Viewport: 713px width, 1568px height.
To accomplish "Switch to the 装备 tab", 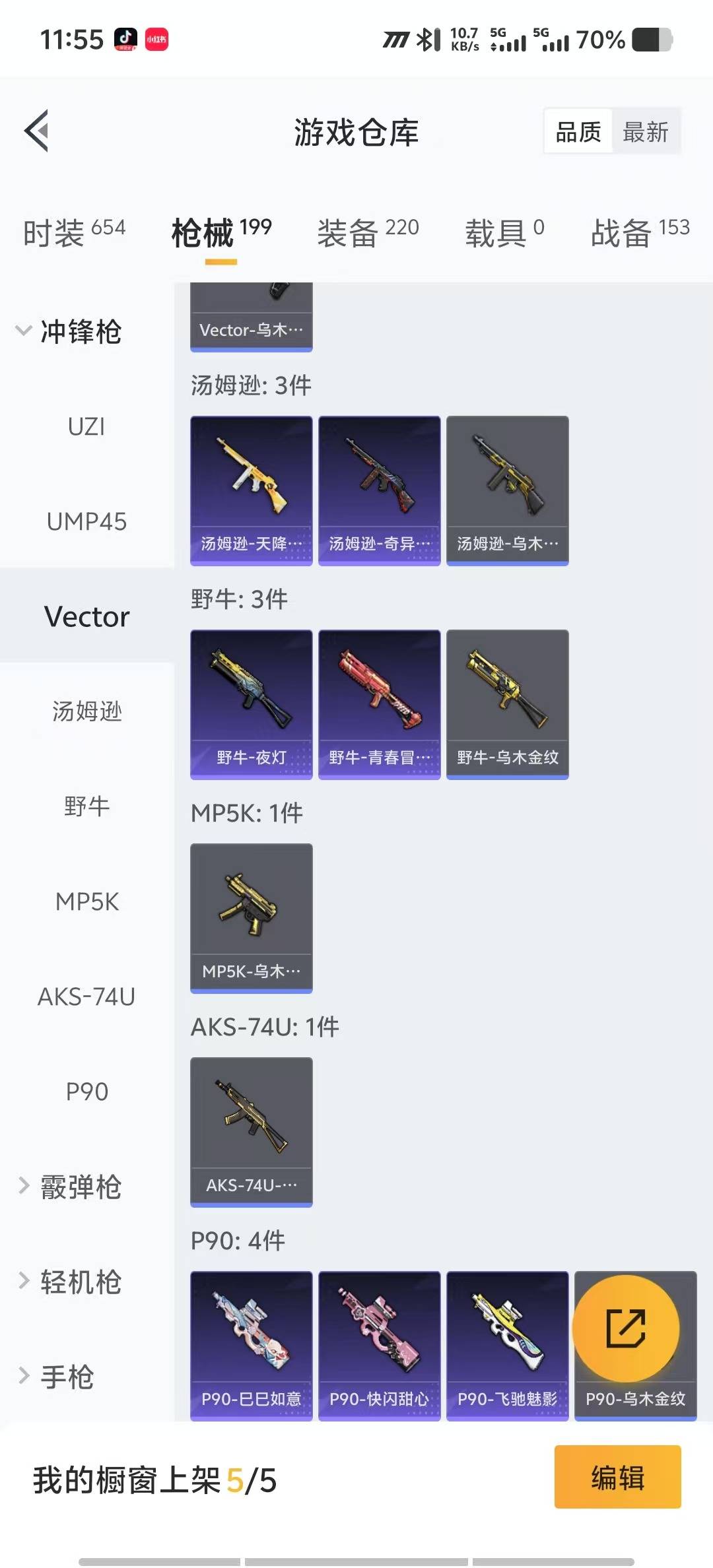I will (368, 232).
